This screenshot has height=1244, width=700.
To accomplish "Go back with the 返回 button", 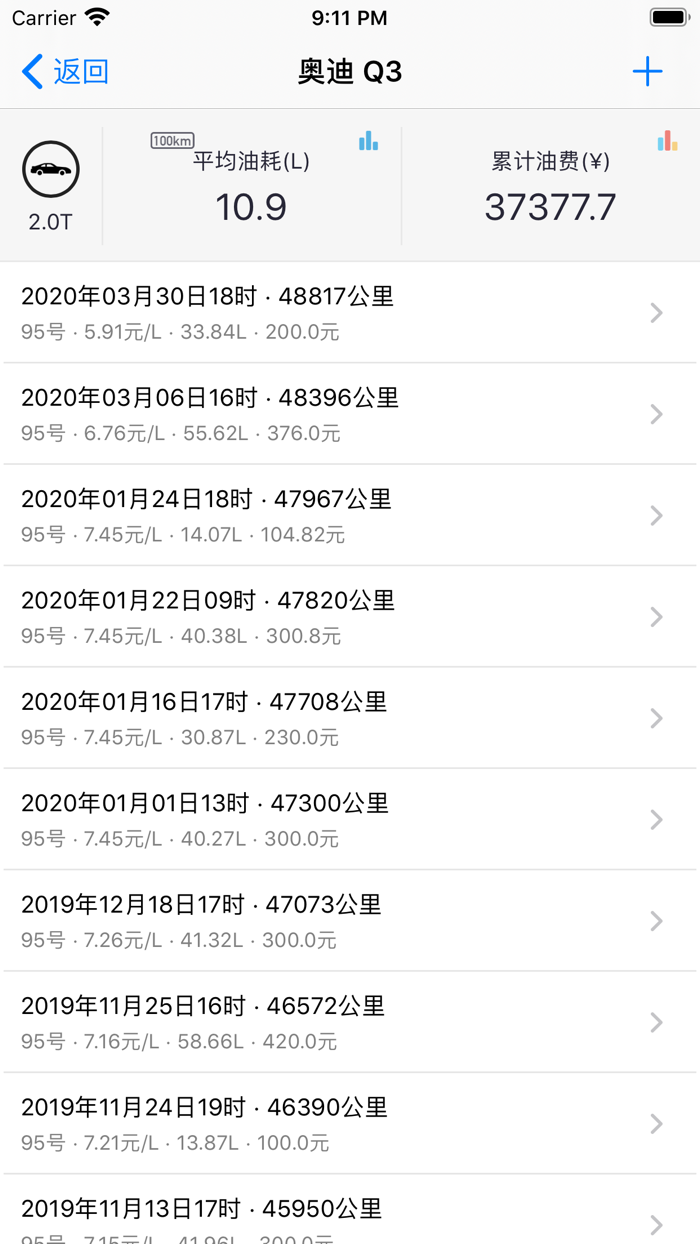I will [65, 72].
